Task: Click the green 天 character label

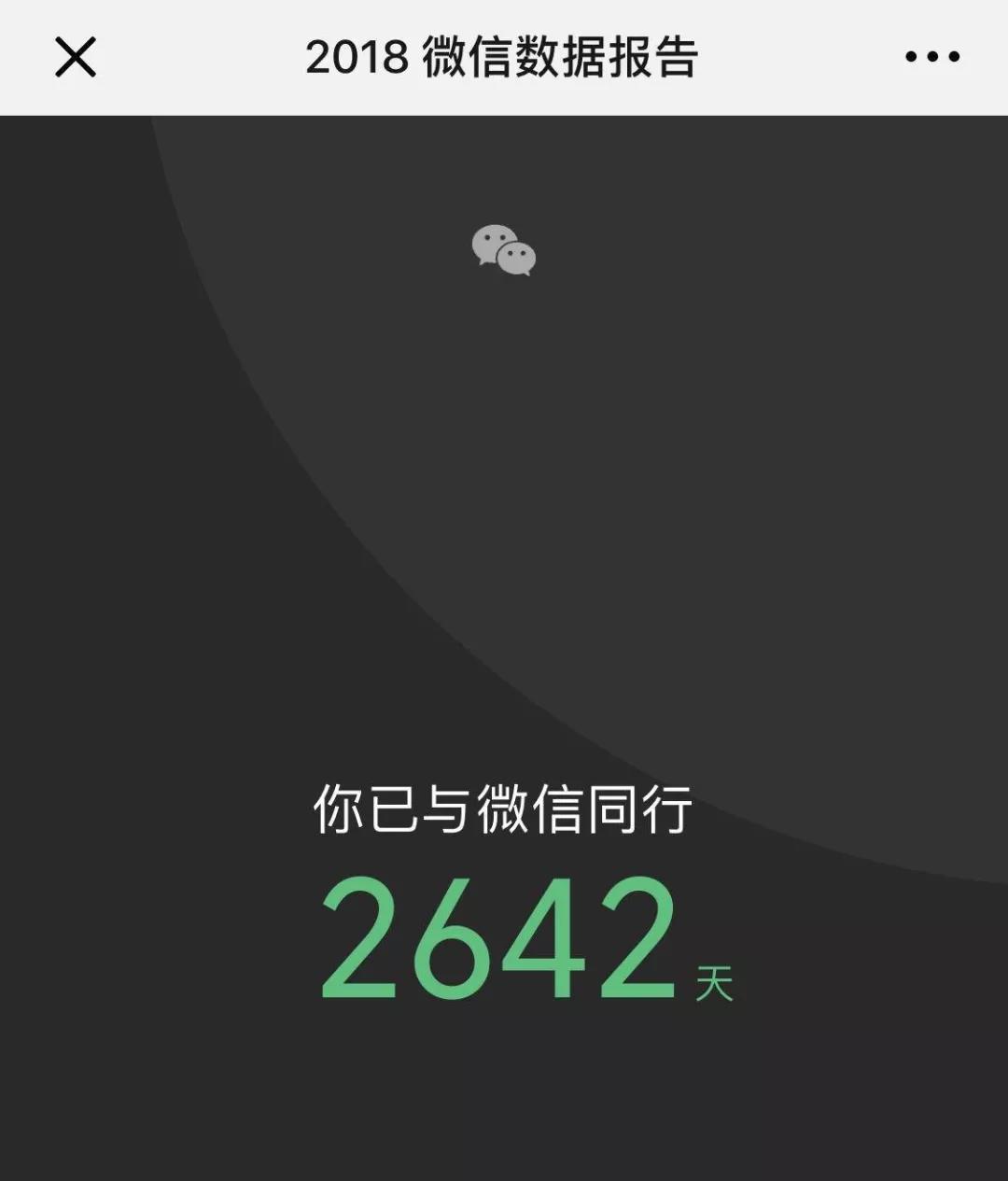Action: click(x=713, y=980)
